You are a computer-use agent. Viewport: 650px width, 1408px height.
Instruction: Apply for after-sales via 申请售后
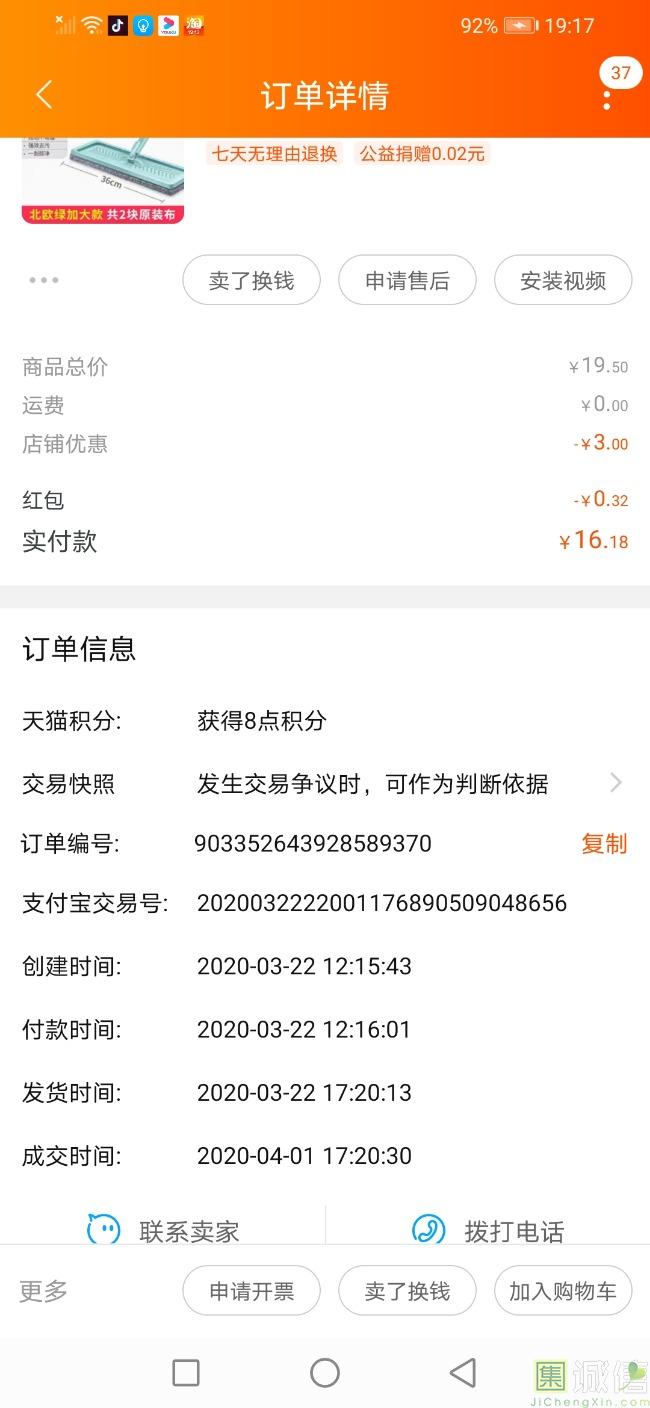pos(407,281)
